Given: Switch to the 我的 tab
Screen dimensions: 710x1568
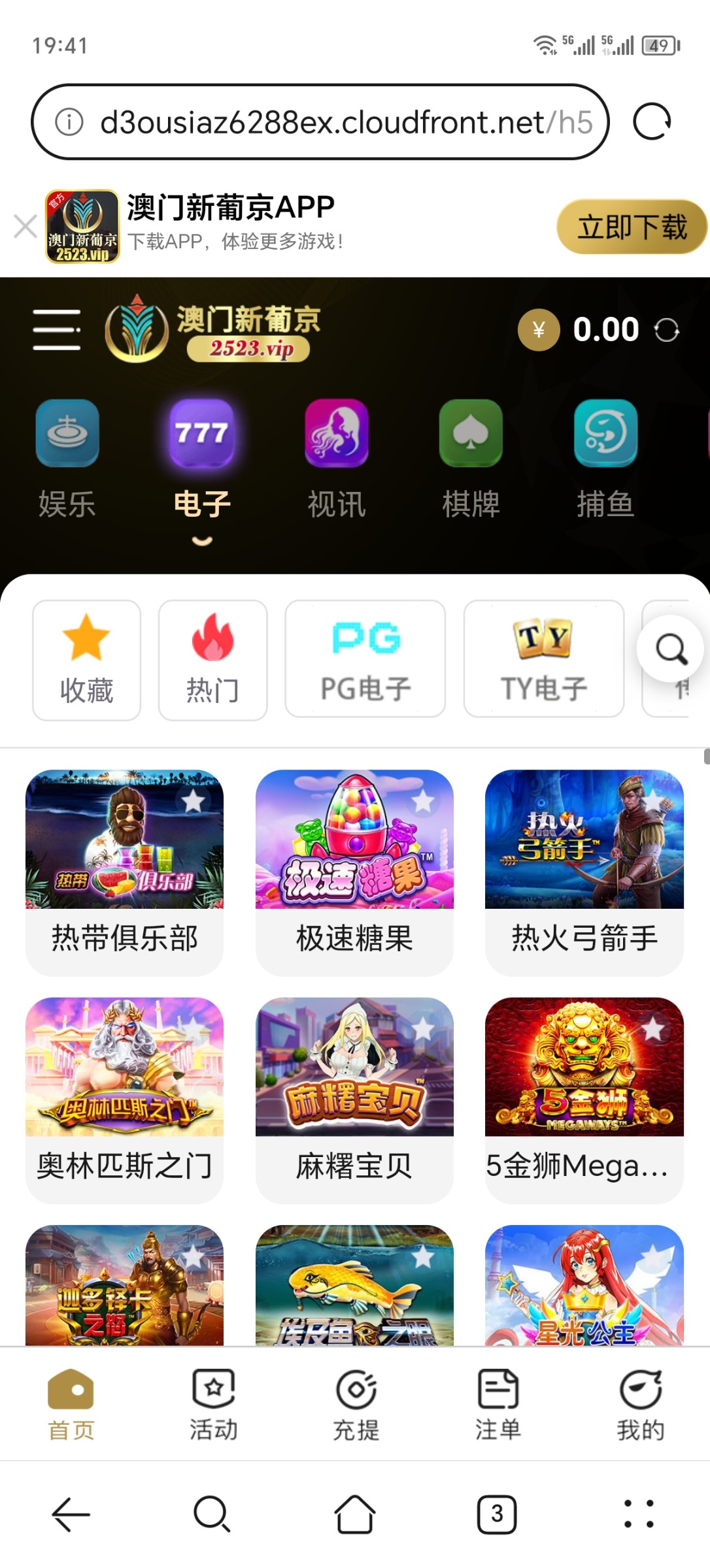Looking at the screenshot, I should (640, 1405).
